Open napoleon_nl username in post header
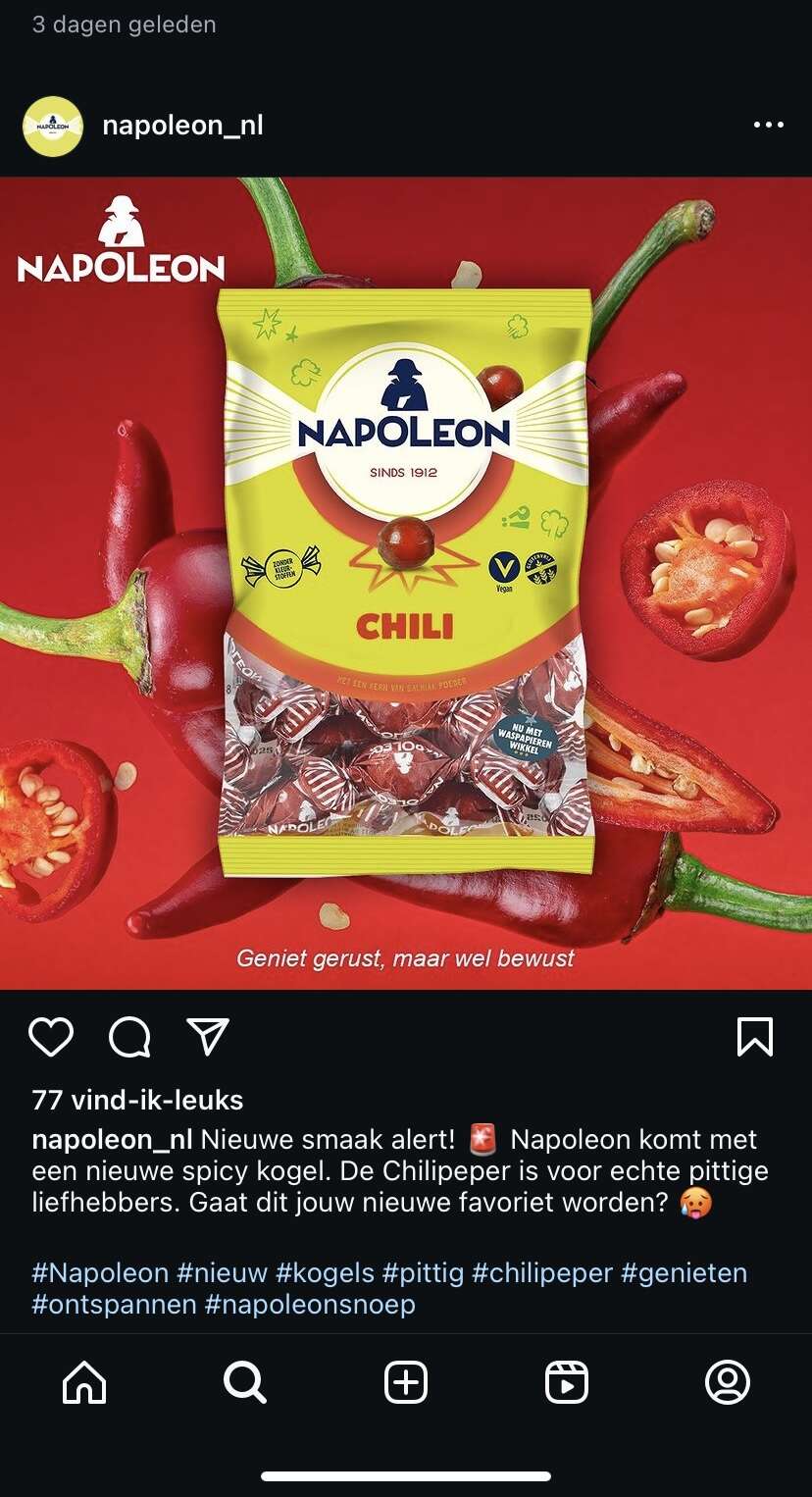The height and width of the screenshot is (1497, 812). pyautogui.click(x=182, y=127)
